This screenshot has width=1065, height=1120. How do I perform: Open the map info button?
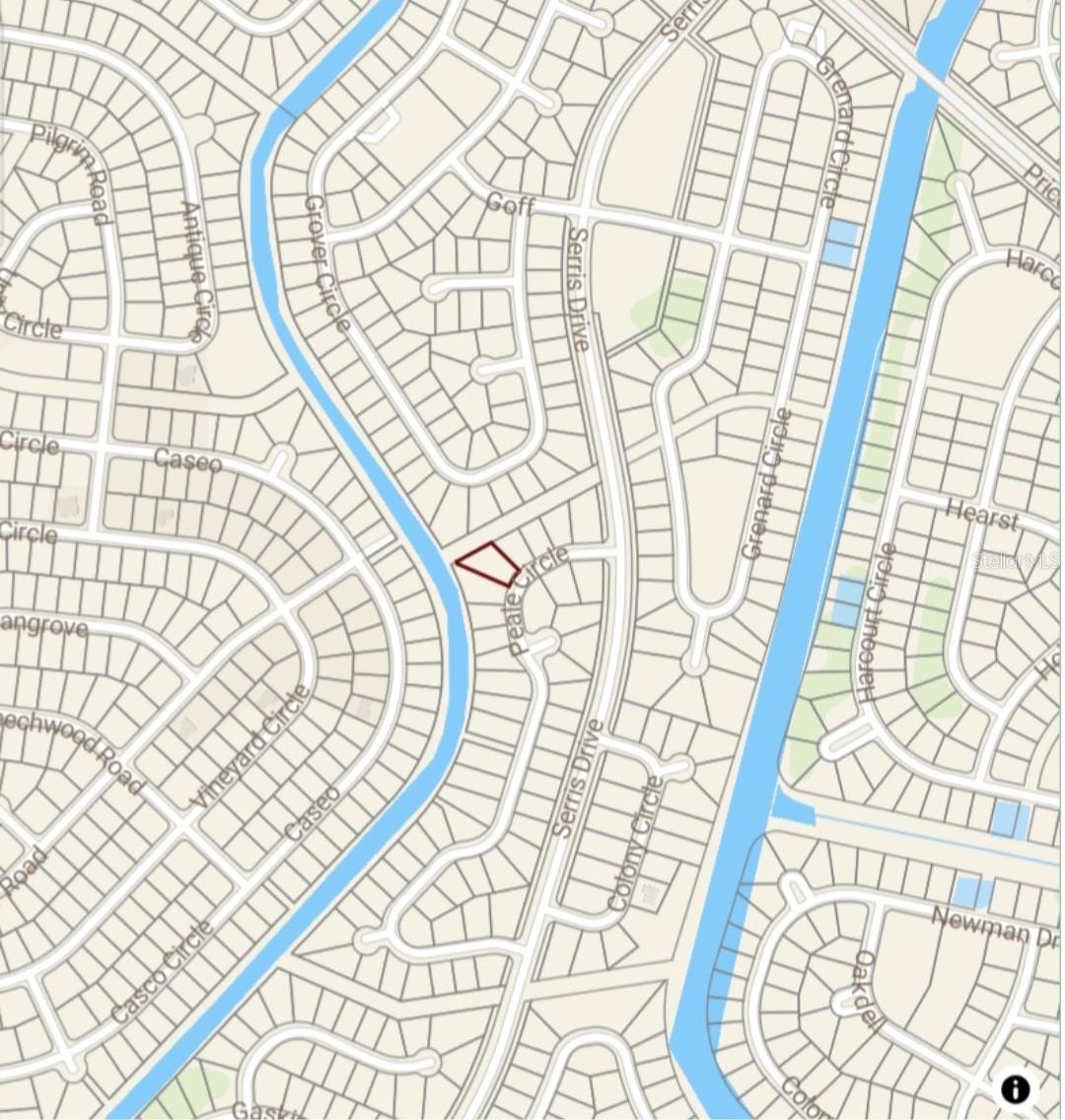click(x=1016, y=1088)
